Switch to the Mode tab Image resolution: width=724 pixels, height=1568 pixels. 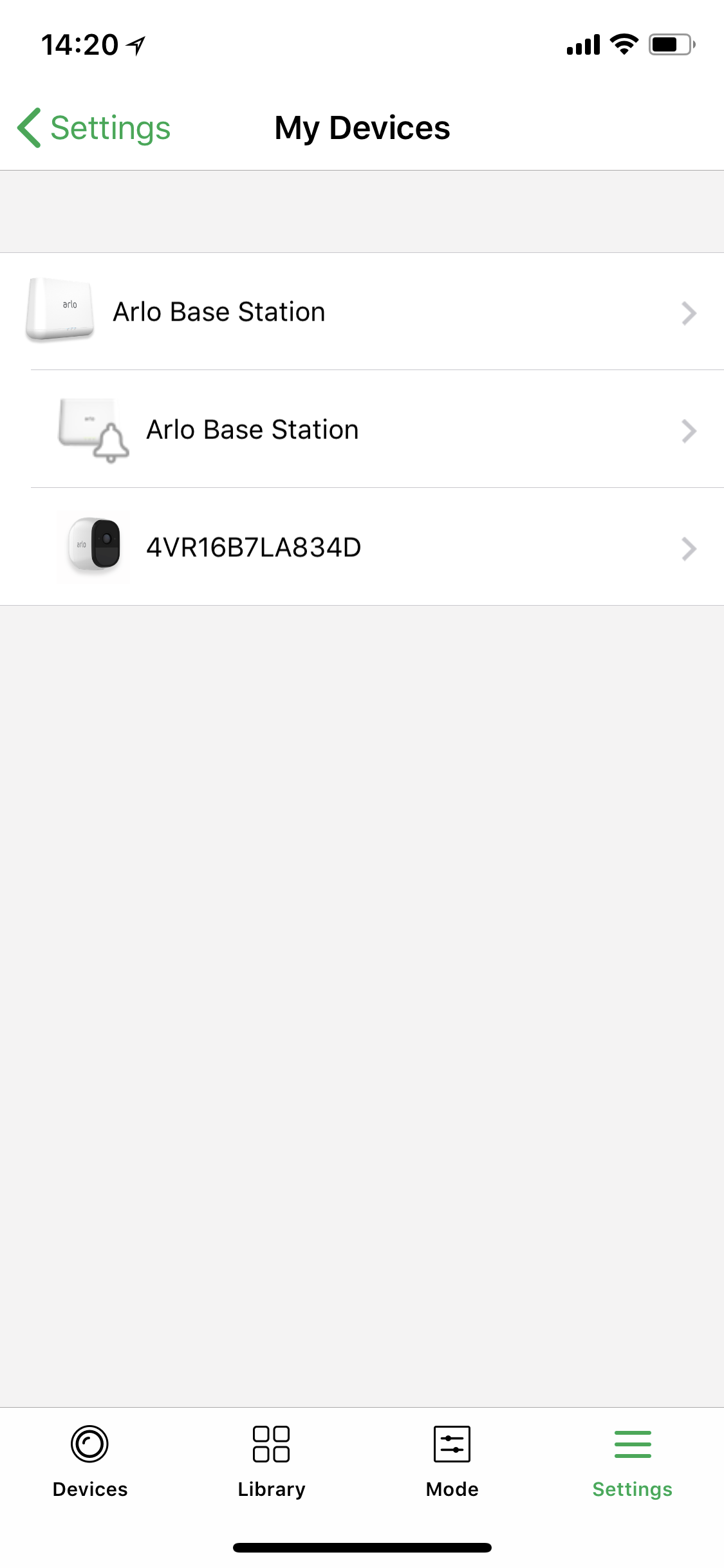(x=452, y=1462)
